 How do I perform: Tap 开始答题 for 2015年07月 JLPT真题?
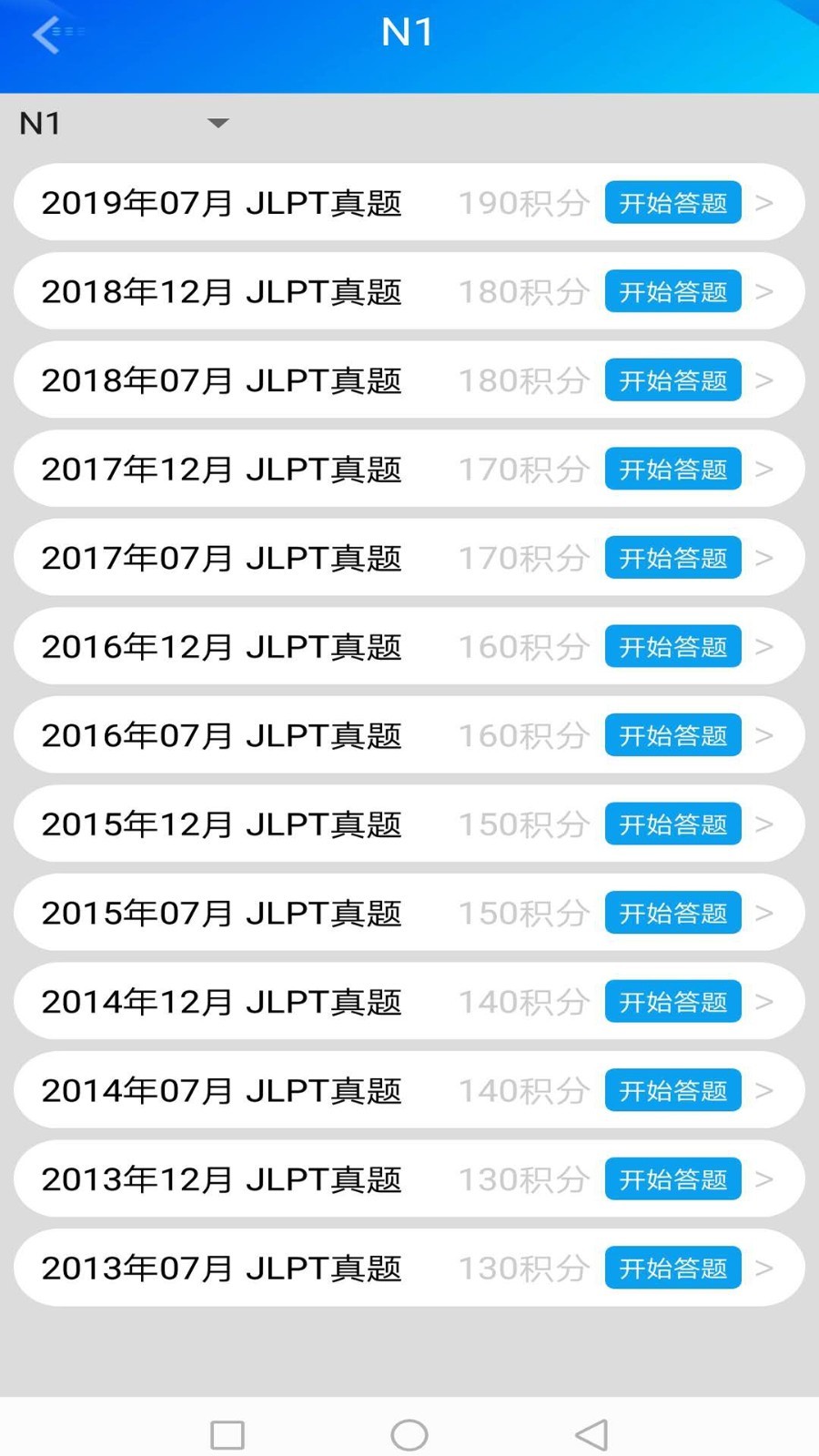(672, 913)
